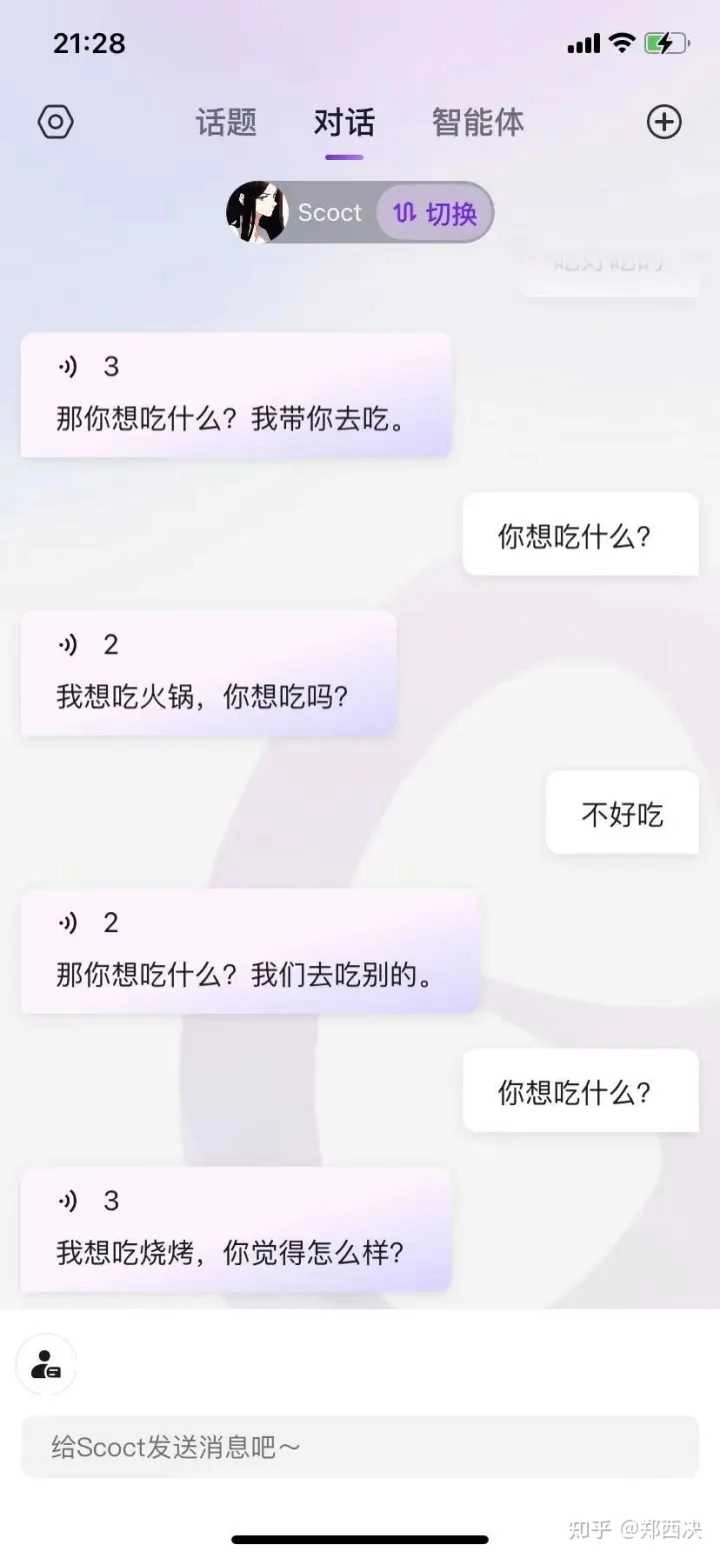
Task: Select the 对话 tab
Action: coord(344,122)
